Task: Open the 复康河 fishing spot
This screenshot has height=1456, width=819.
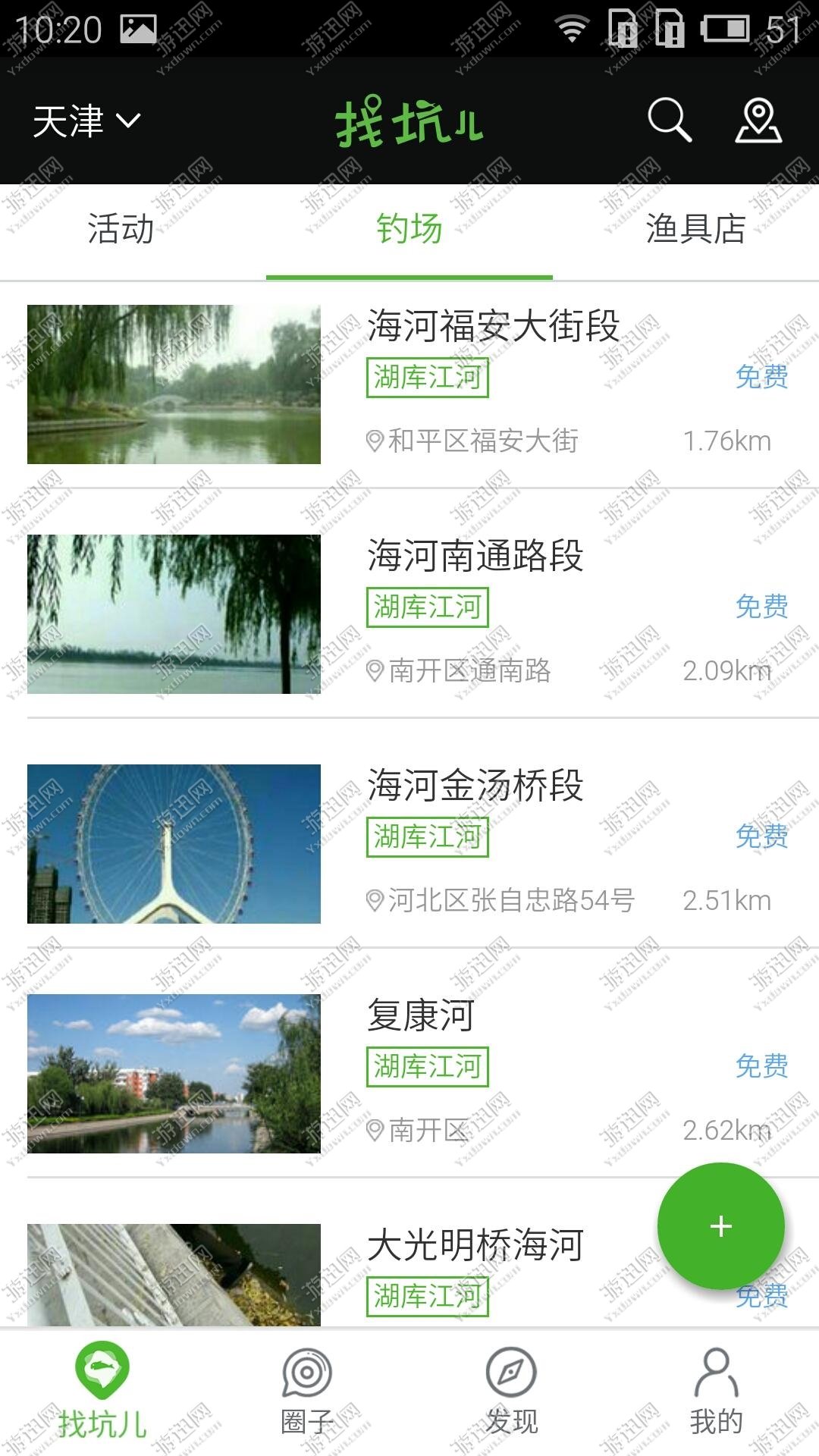Action: (421, 1015)
